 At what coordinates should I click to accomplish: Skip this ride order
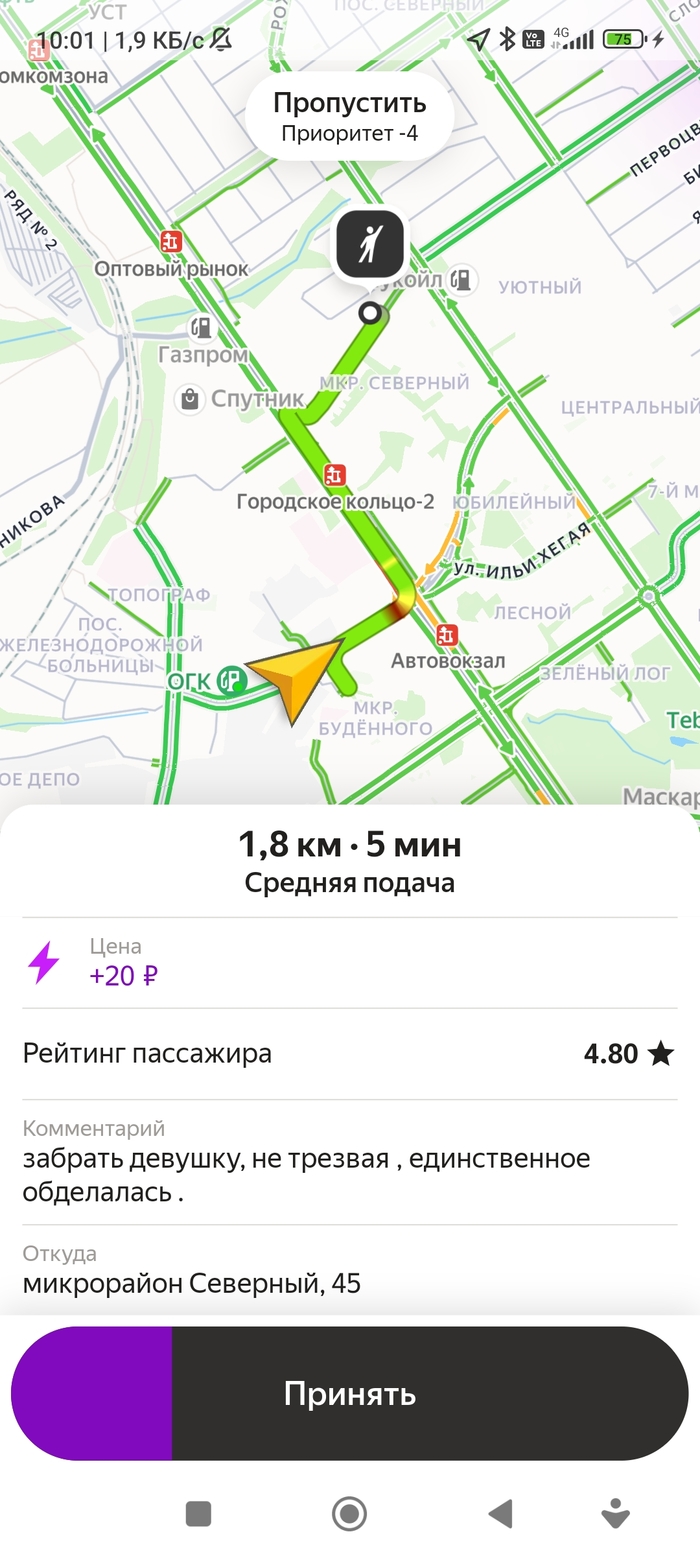(x=349, y=115)
